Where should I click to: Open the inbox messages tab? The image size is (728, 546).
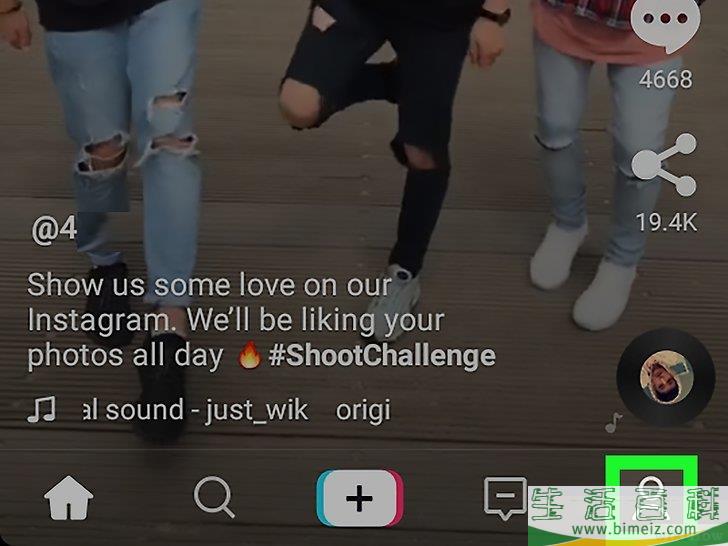click(x=505, y=496)
